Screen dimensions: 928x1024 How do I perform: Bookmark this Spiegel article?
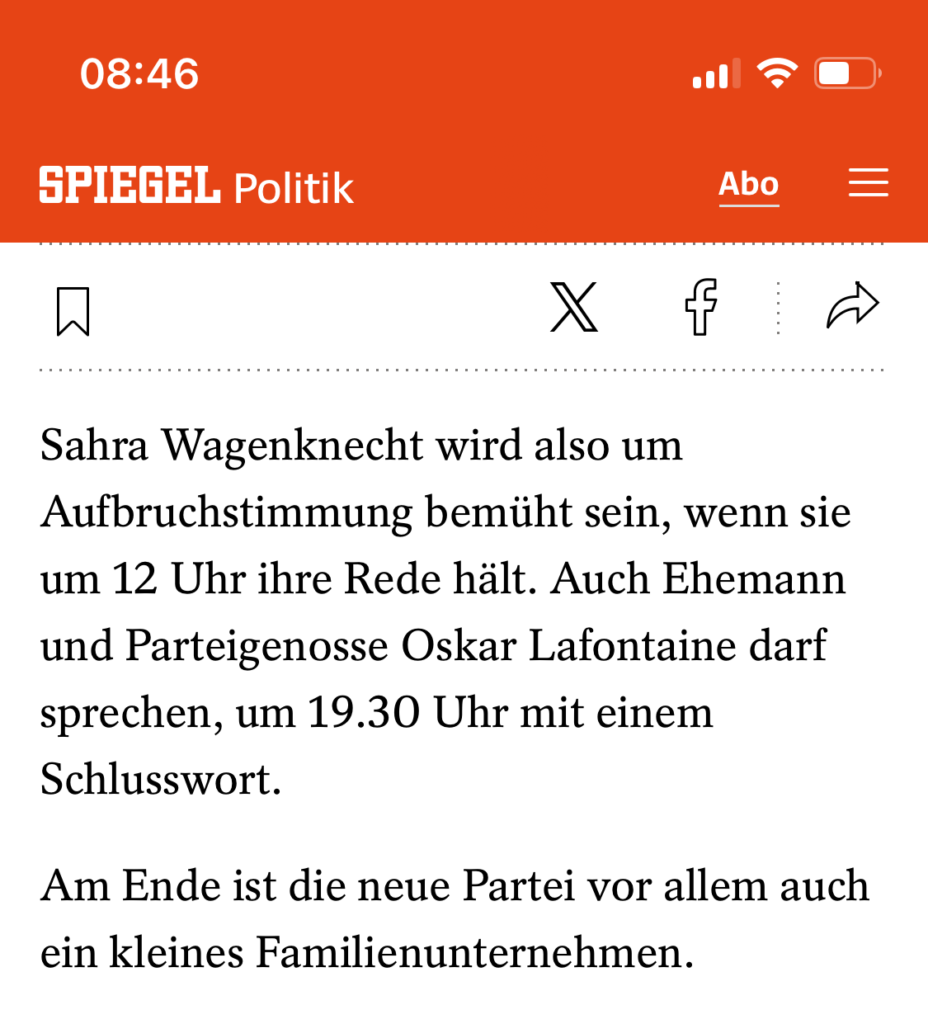73,310
